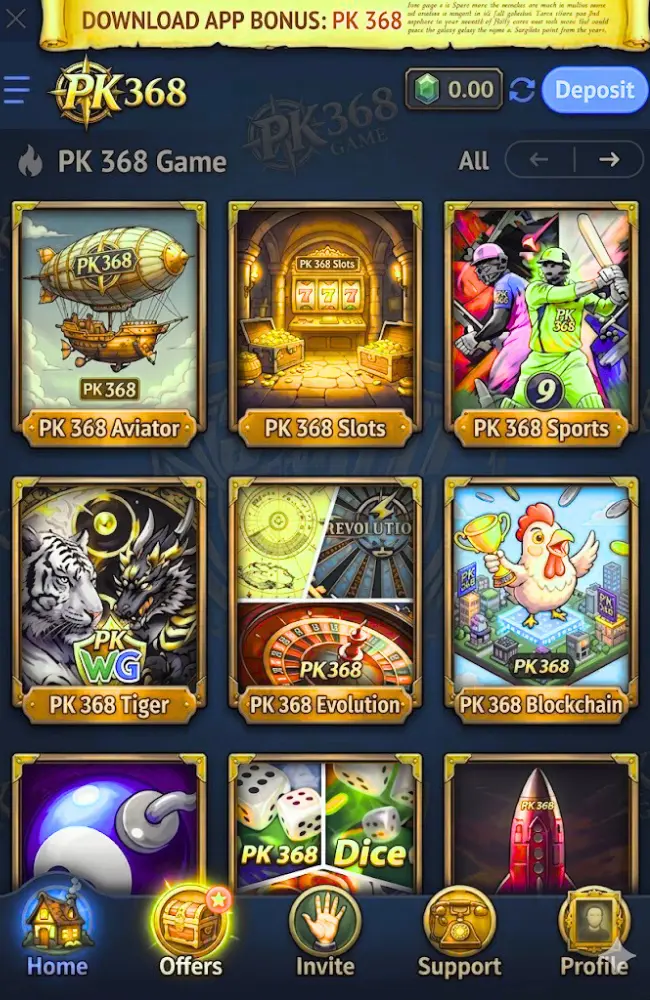The width and height of the screenshot is (650, 1000).
Task: Go to previous games page arrow
Action: 539,159
